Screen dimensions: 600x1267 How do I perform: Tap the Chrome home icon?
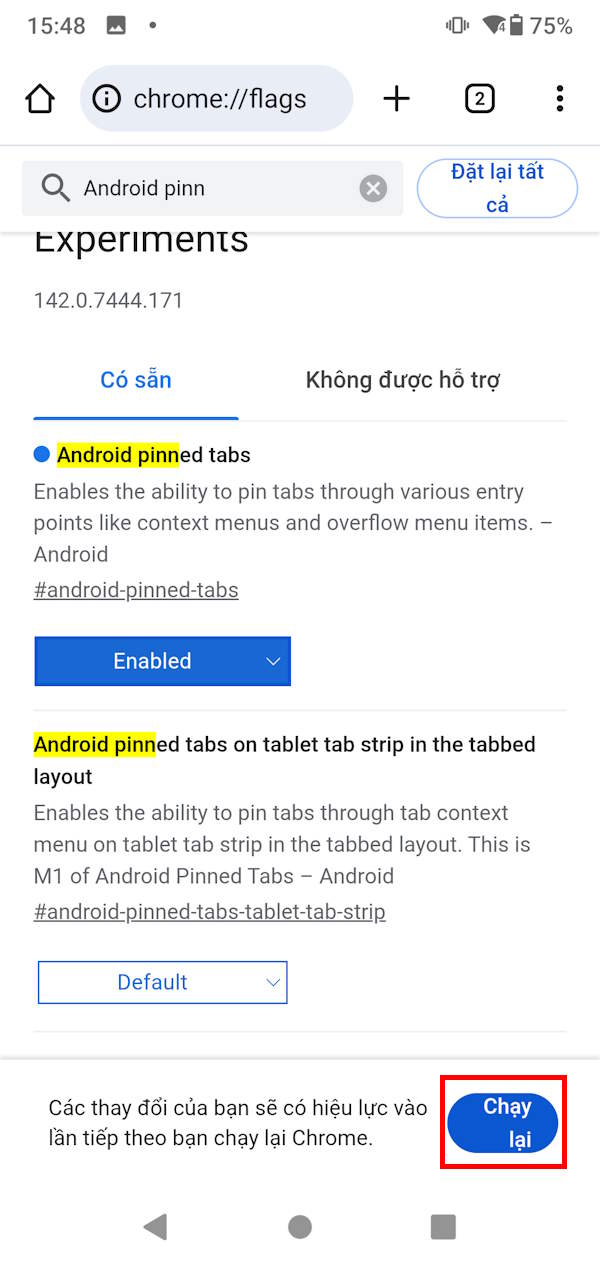(x=40, y=99)
